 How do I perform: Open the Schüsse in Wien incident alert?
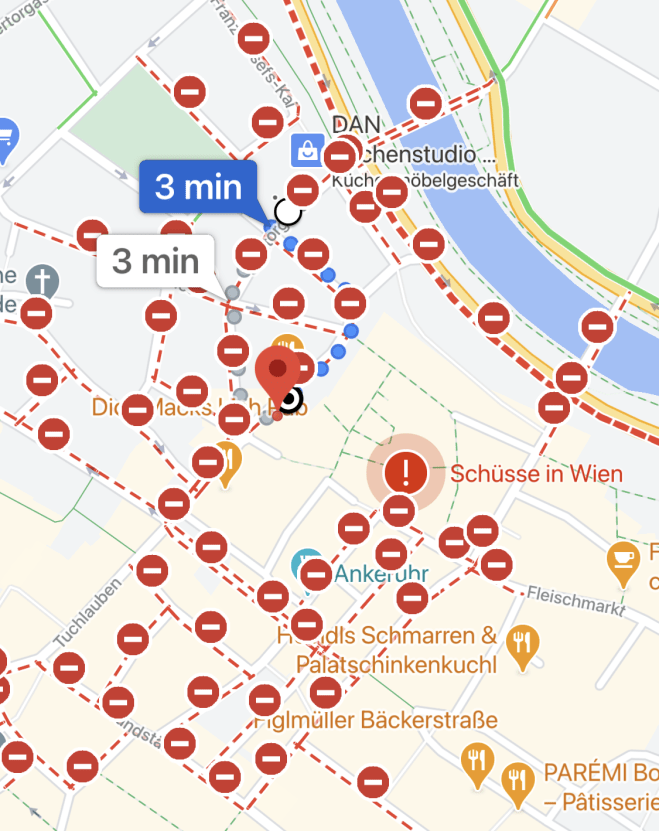click(x=408, y=471)
